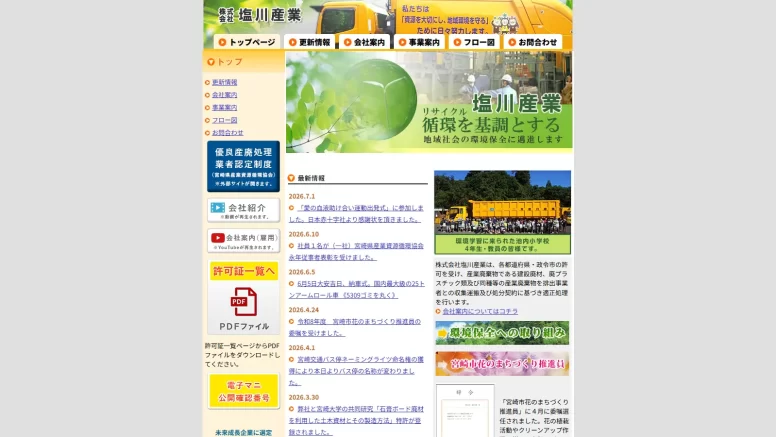This screenshot has width=776, height=437.
Task: Open the 許可証一覧へ PDF banner
Action: click(243, 298)
